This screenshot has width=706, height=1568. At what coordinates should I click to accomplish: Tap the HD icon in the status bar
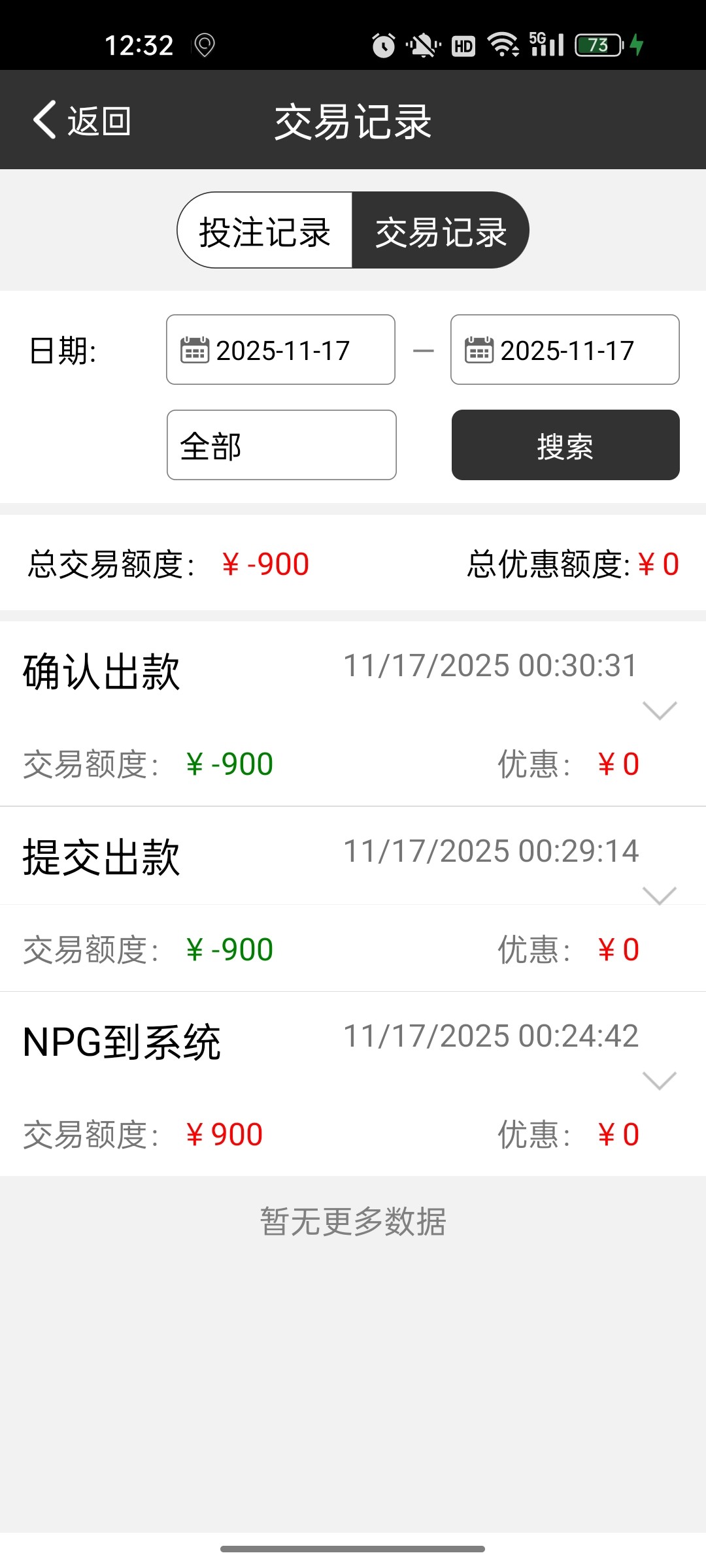coord(462,44)
